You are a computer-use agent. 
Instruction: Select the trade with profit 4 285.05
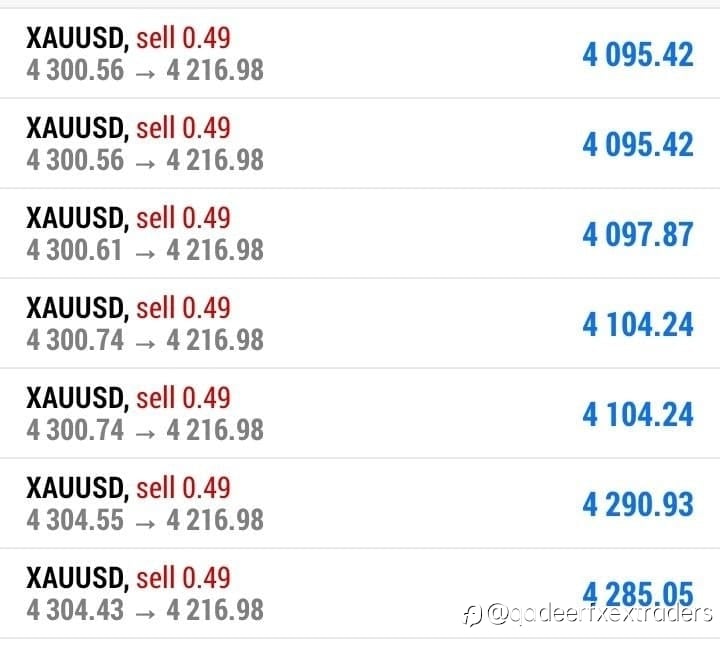(360, 593)
